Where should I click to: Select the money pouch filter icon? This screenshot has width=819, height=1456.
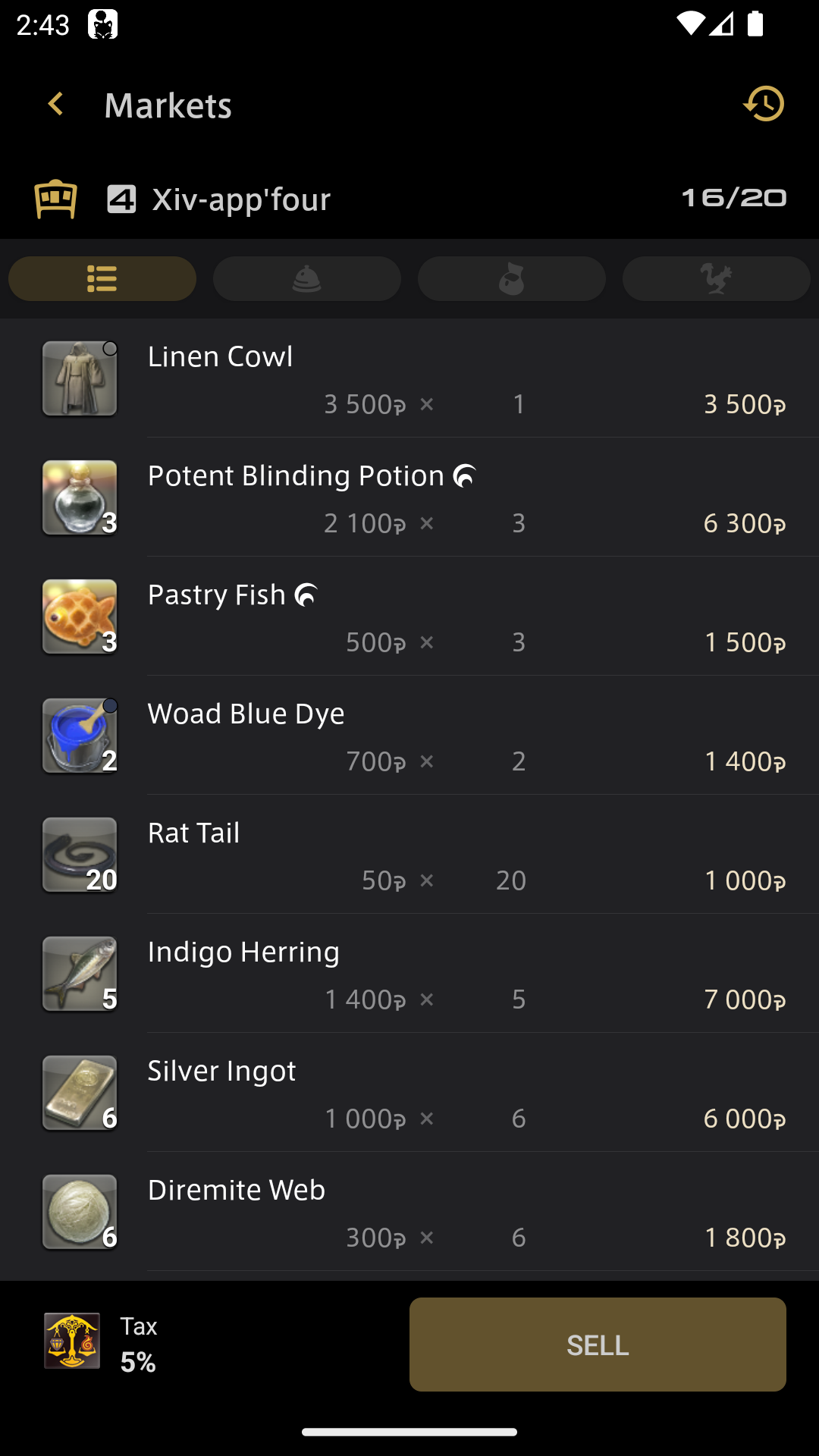(511, 278)
